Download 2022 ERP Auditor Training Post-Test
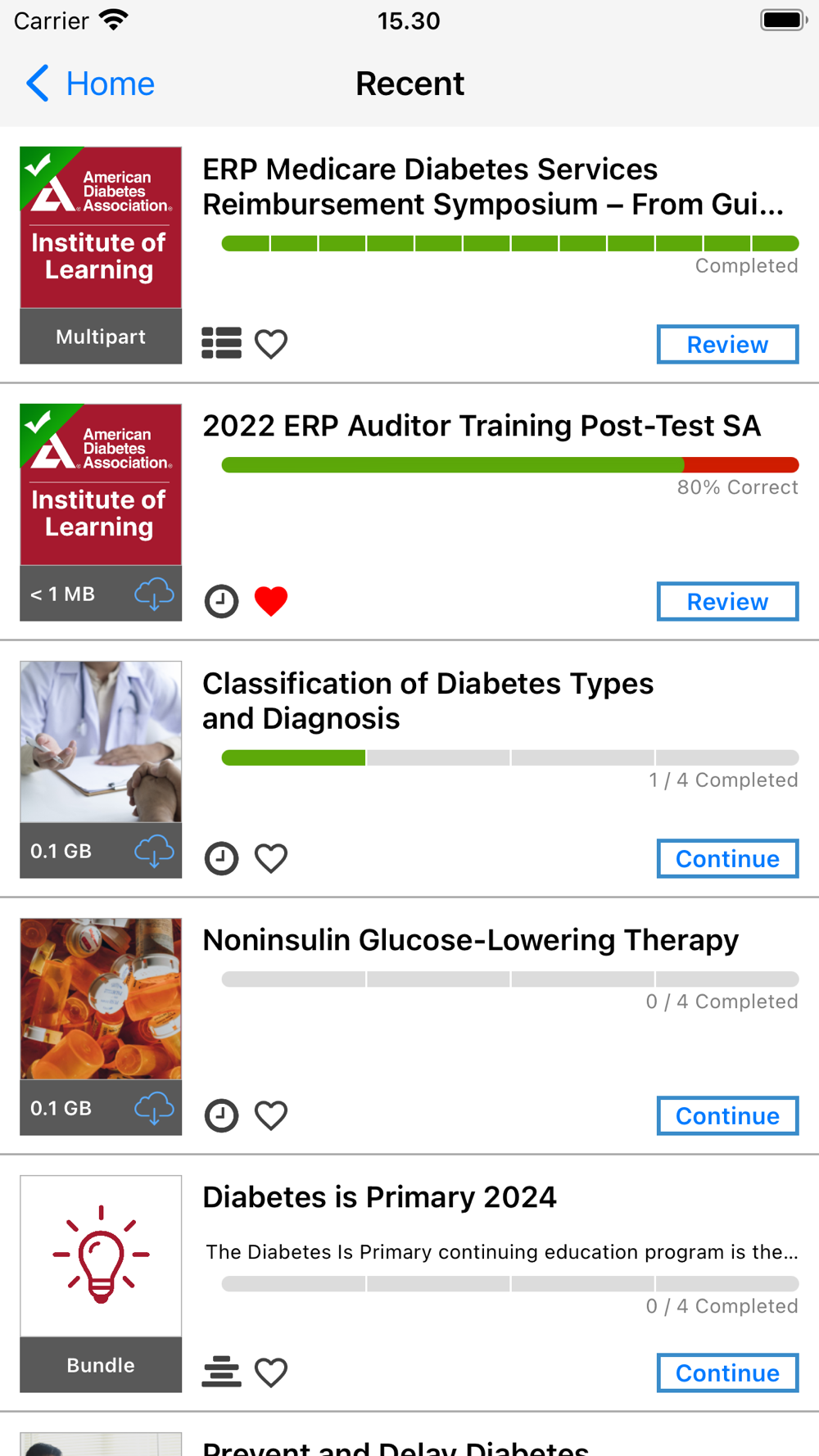819x1456 pixels. 154,595
